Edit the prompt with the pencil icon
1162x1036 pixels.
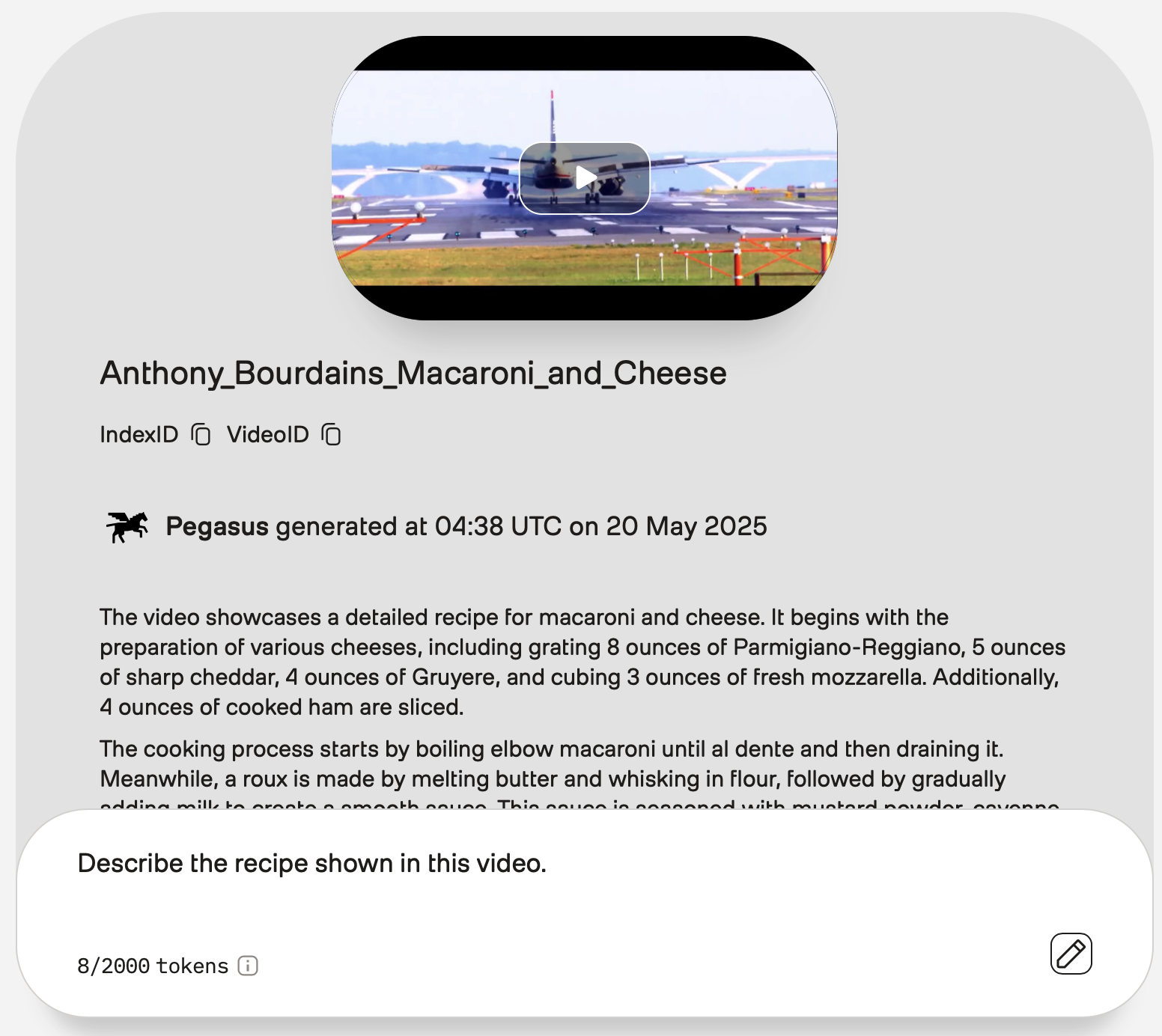(1071, 954)
